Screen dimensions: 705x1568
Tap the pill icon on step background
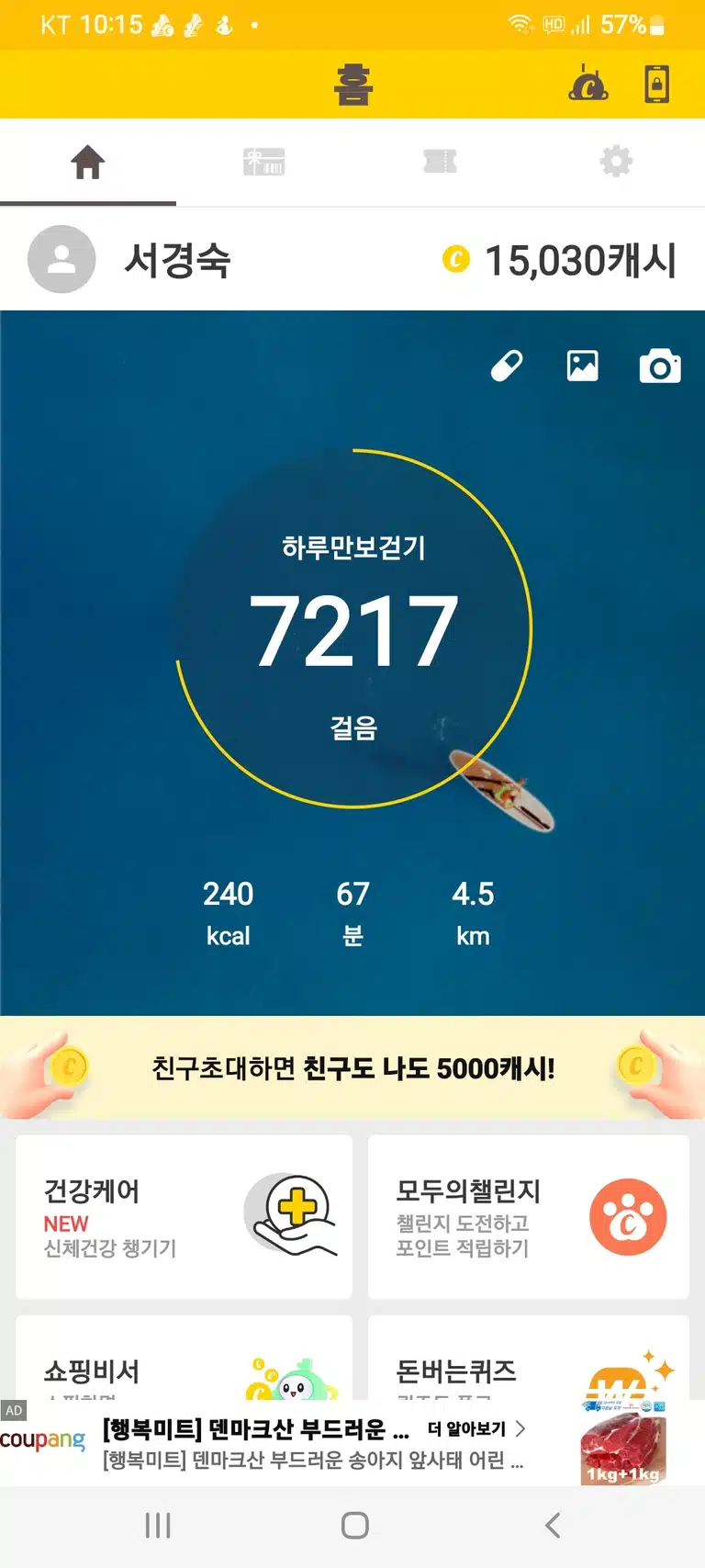[507, 366]
